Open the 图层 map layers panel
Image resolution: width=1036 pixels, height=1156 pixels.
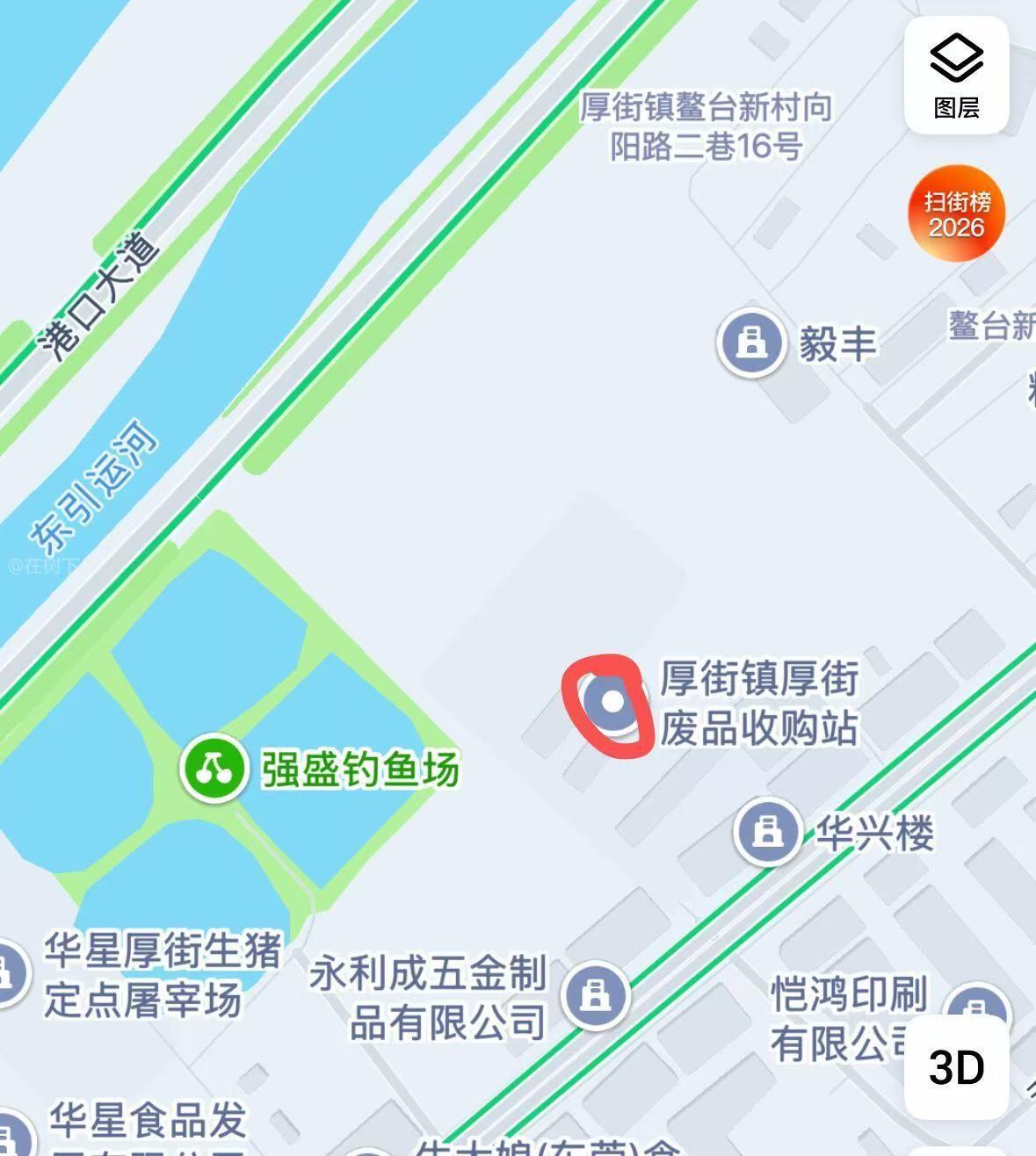point(956,75)
